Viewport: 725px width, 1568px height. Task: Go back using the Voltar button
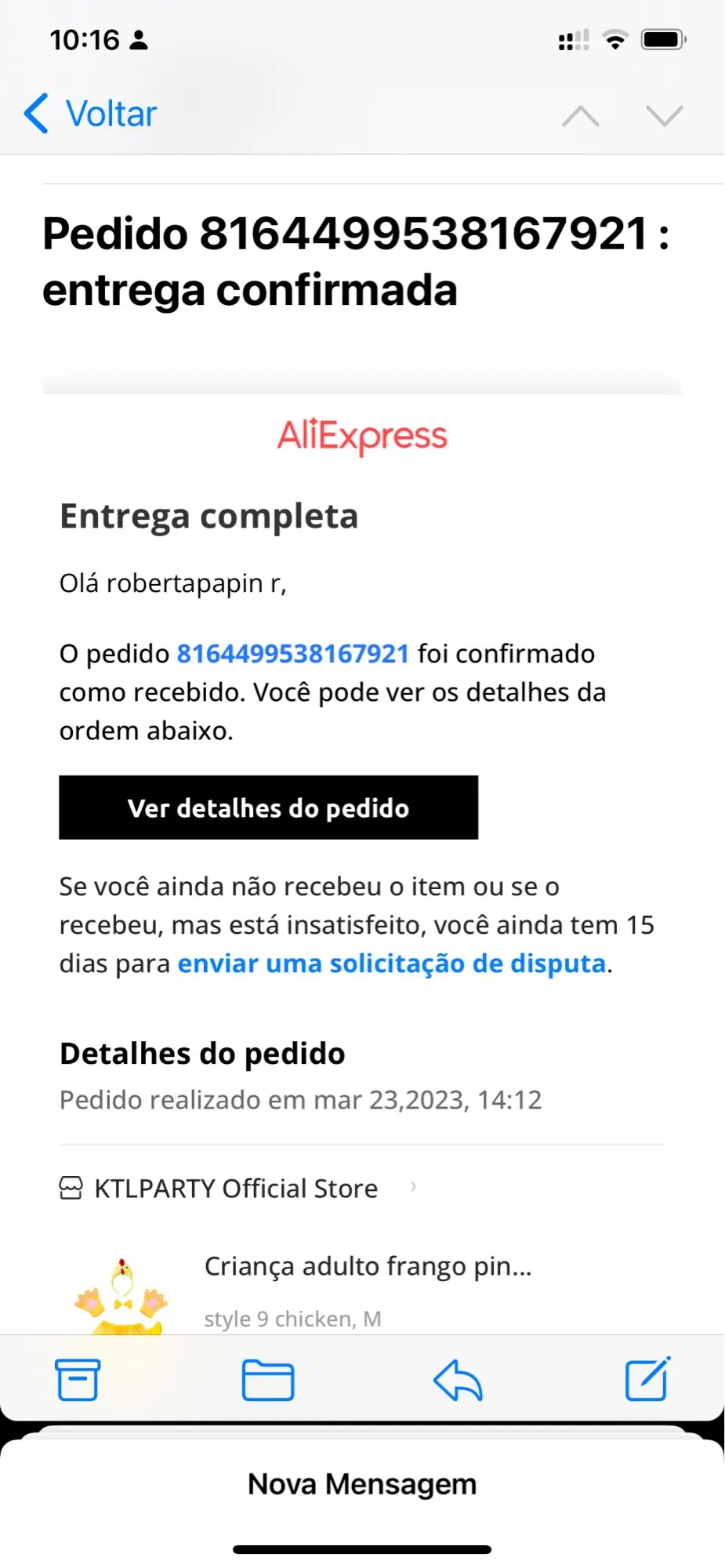(x=91, y=114)
